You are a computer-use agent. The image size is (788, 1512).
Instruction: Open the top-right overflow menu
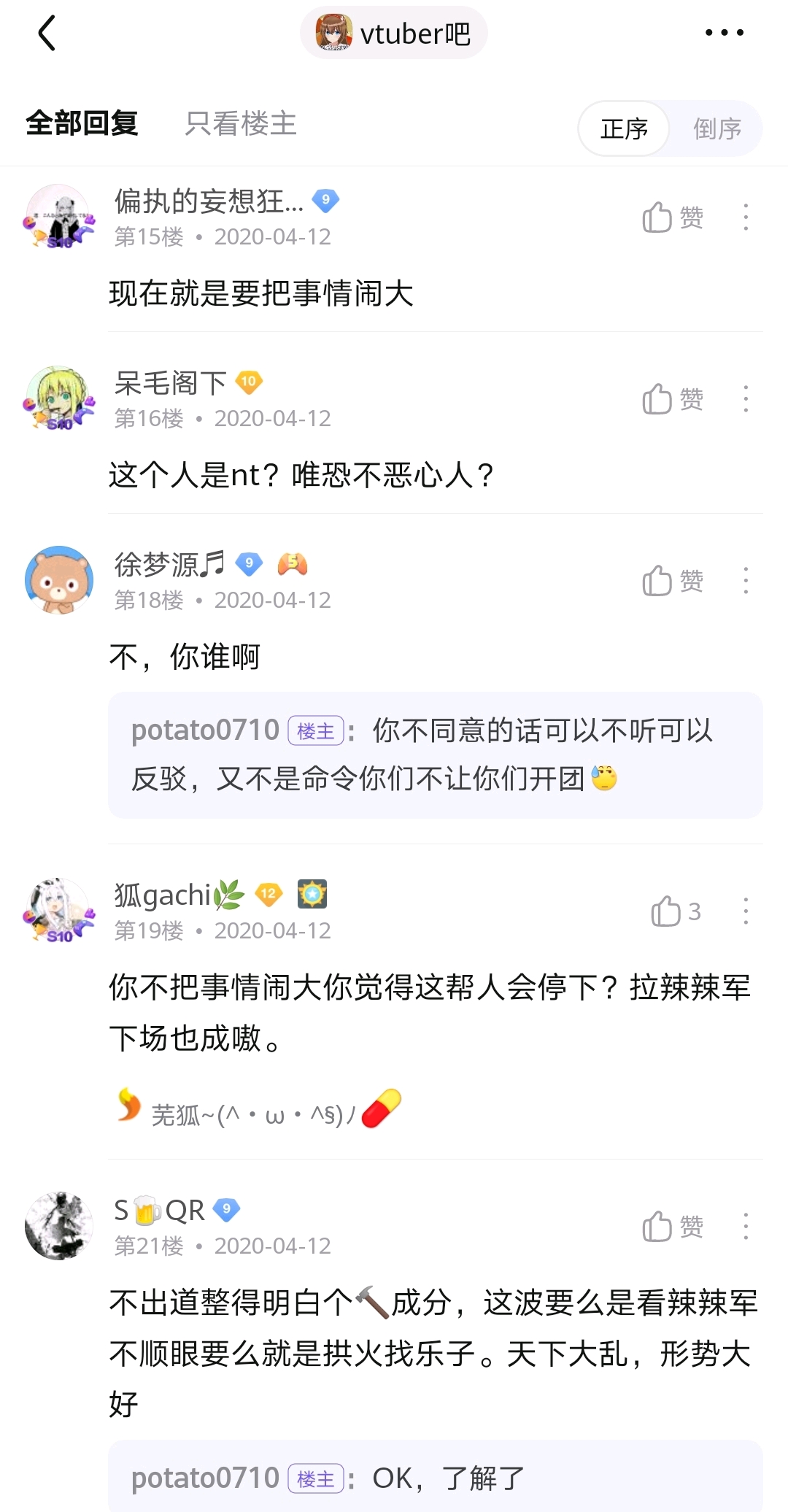pyautogui.click(x=724, y=33)
